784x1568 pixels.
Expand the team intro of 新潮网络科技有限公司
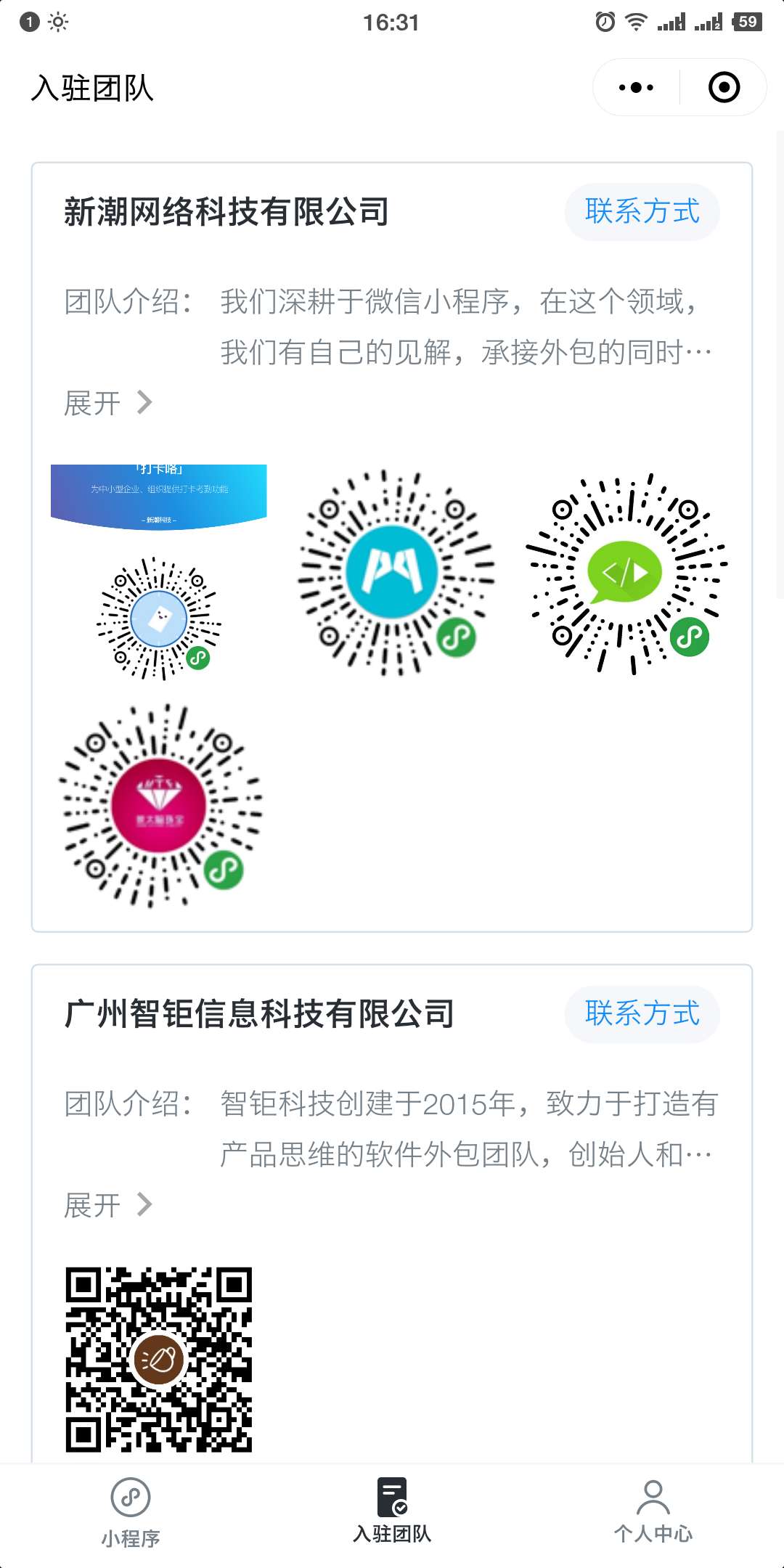click(108, 403)
